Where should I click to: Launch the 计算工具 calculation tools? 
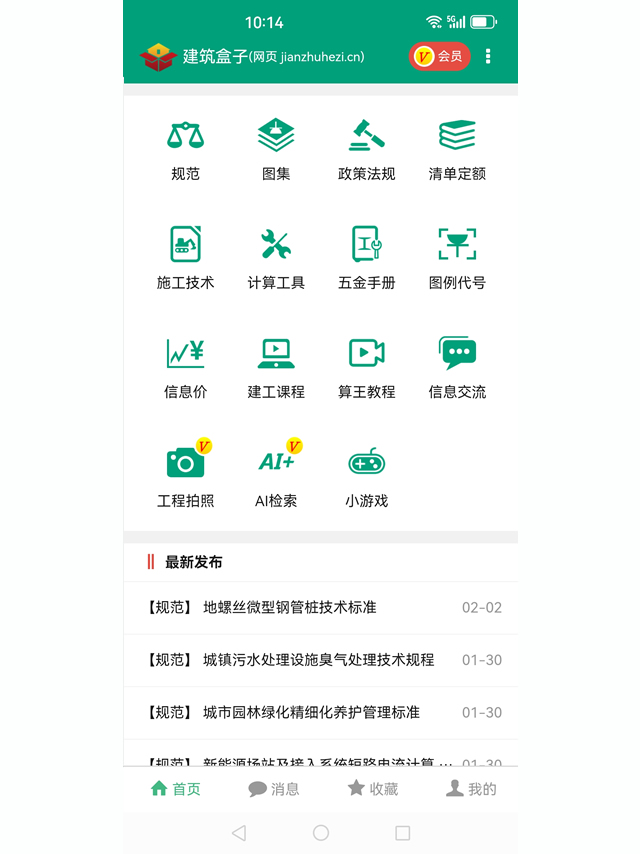276,258
